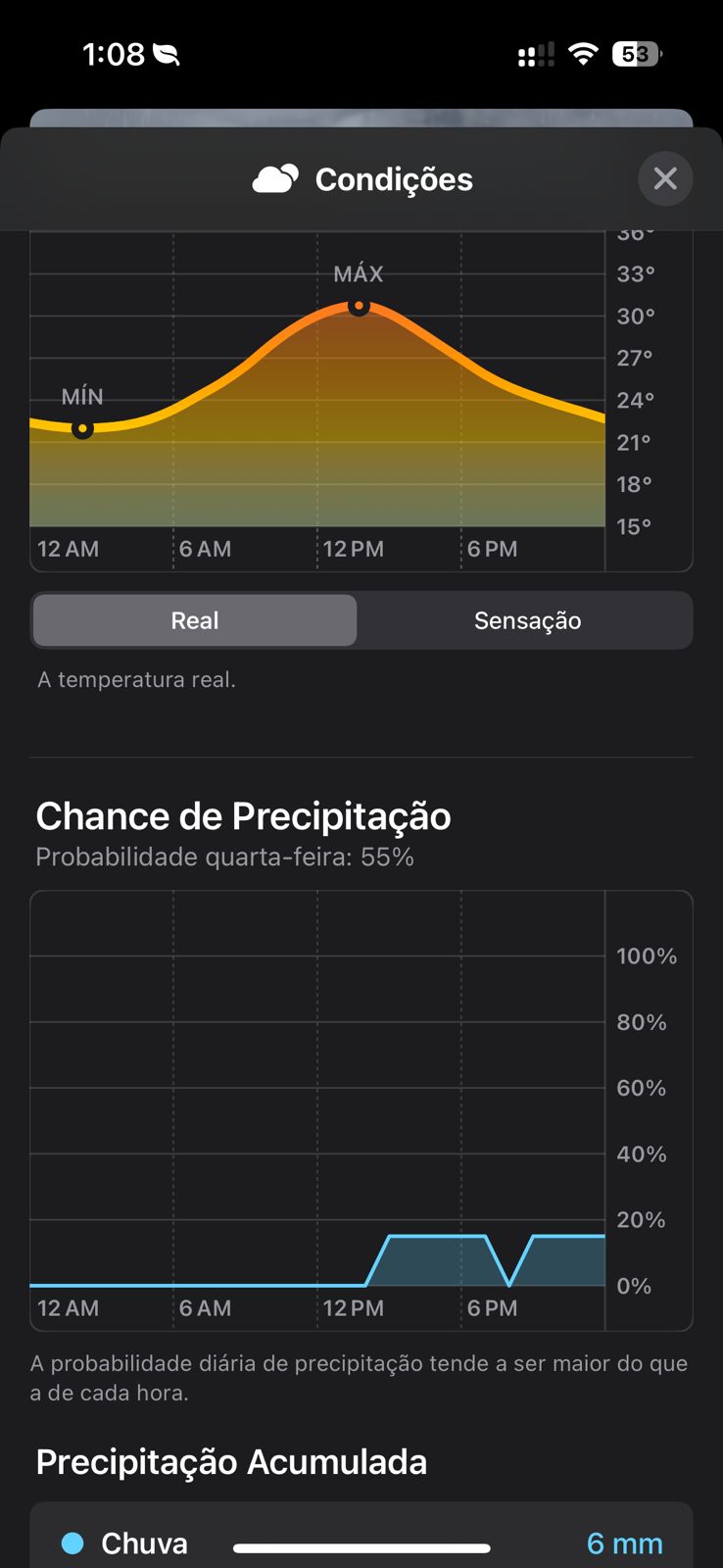Close the Condições sheet

665,178
